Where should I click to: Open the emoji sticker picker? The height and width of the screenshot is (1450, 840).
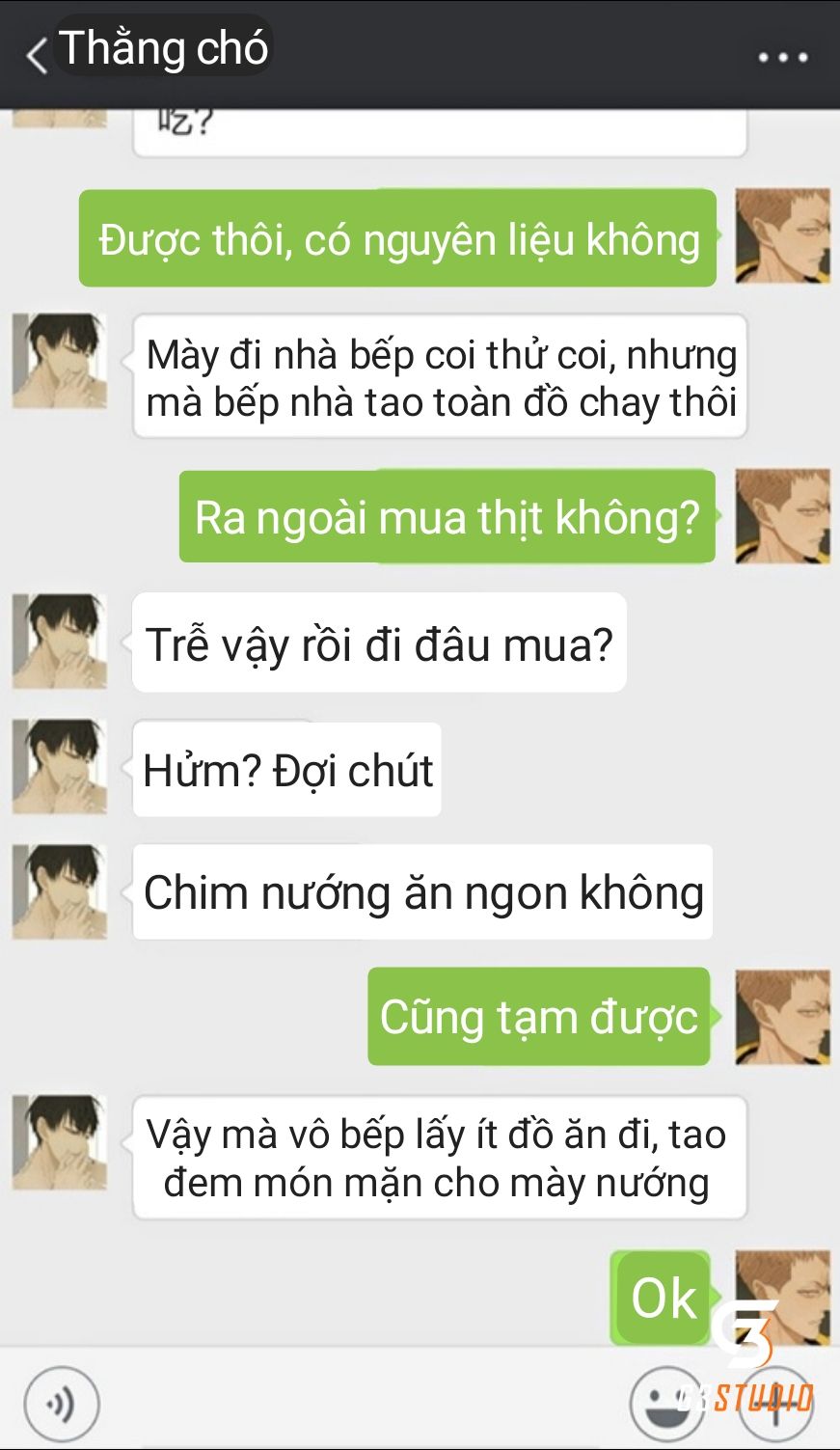665,1402
